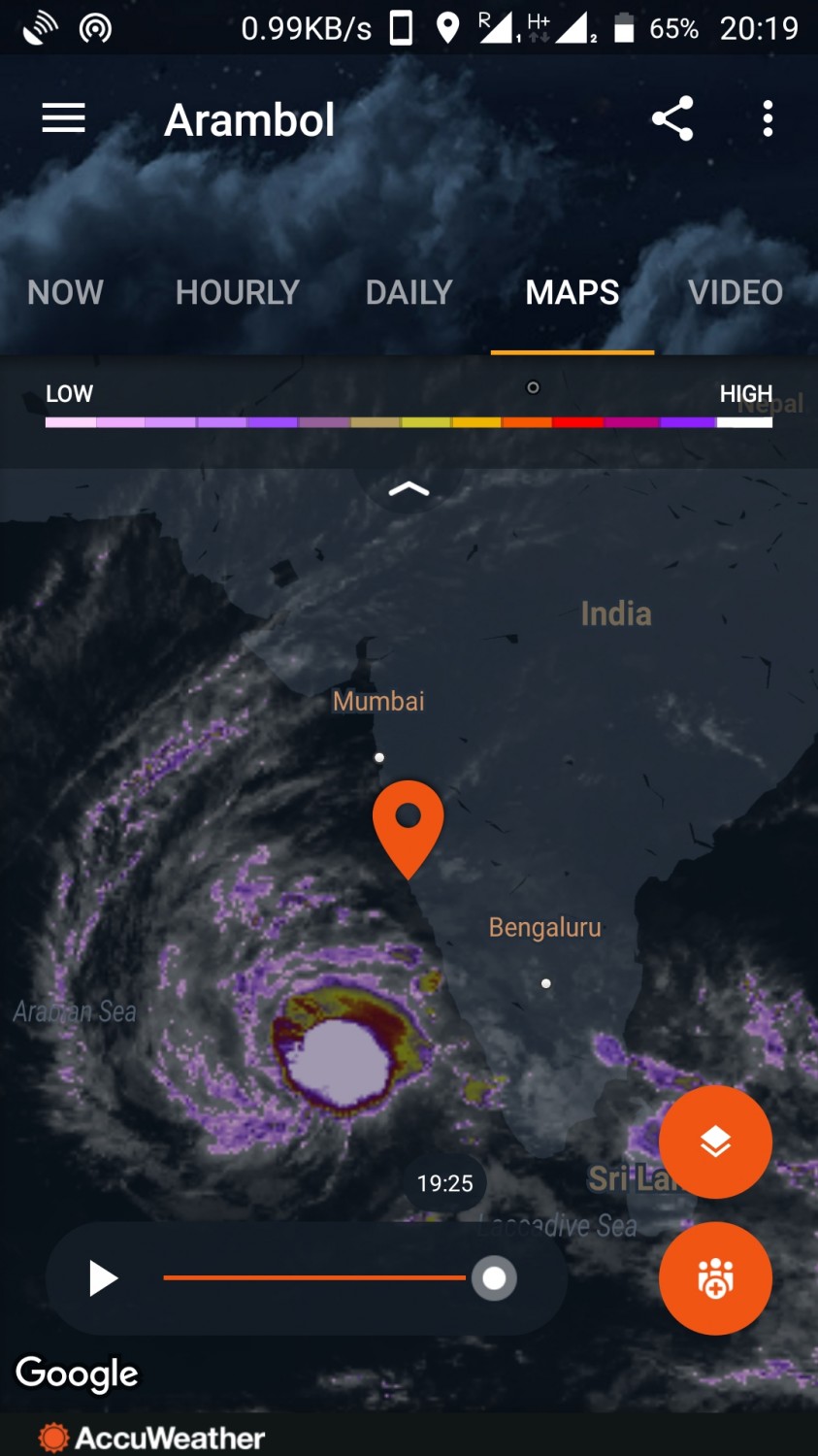Switch to the HOURLY tab
The height and width of the screenshot is (1456, 818).
pos(237,292)
